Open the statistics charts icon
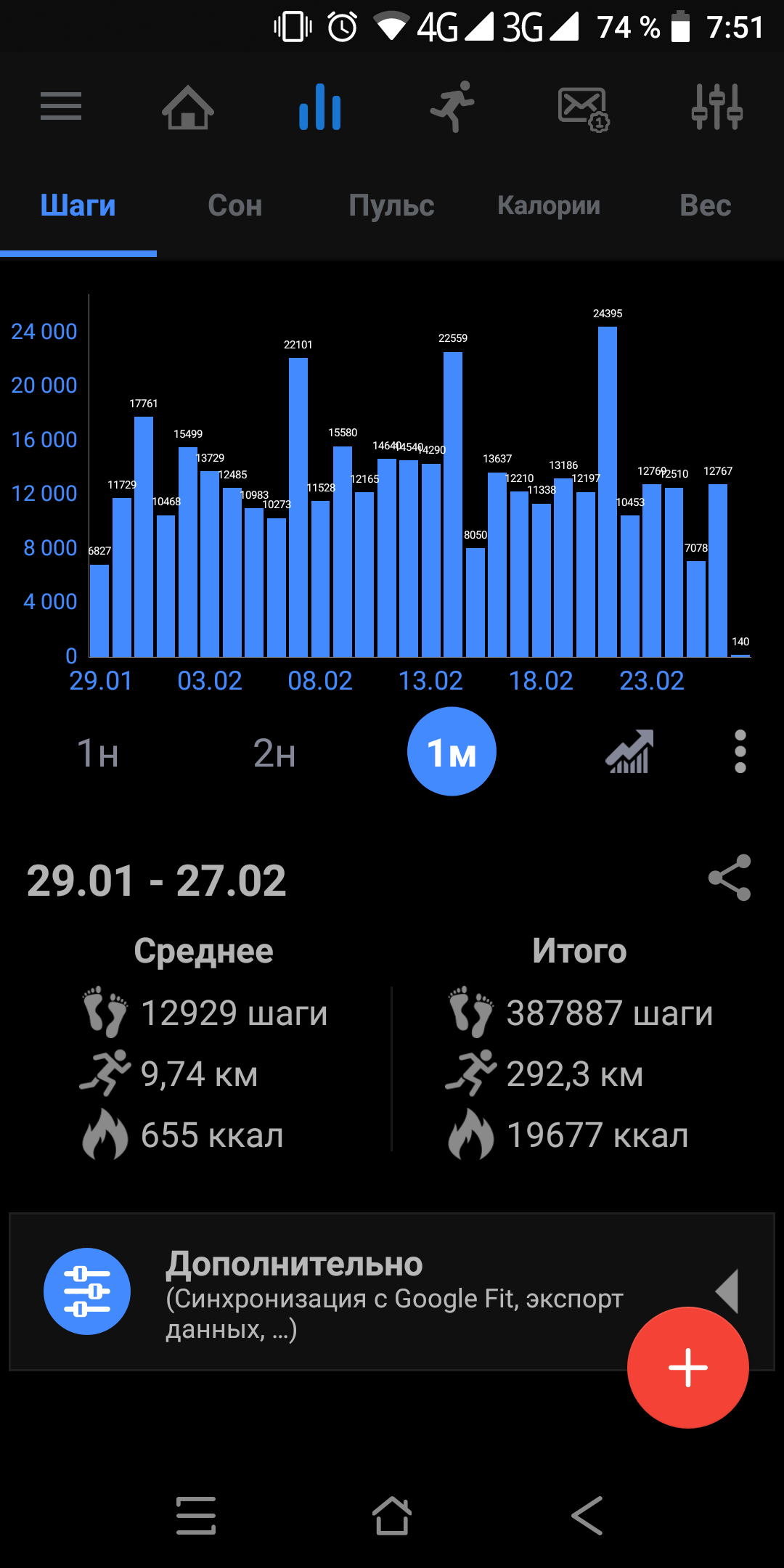 click(320, 107)
